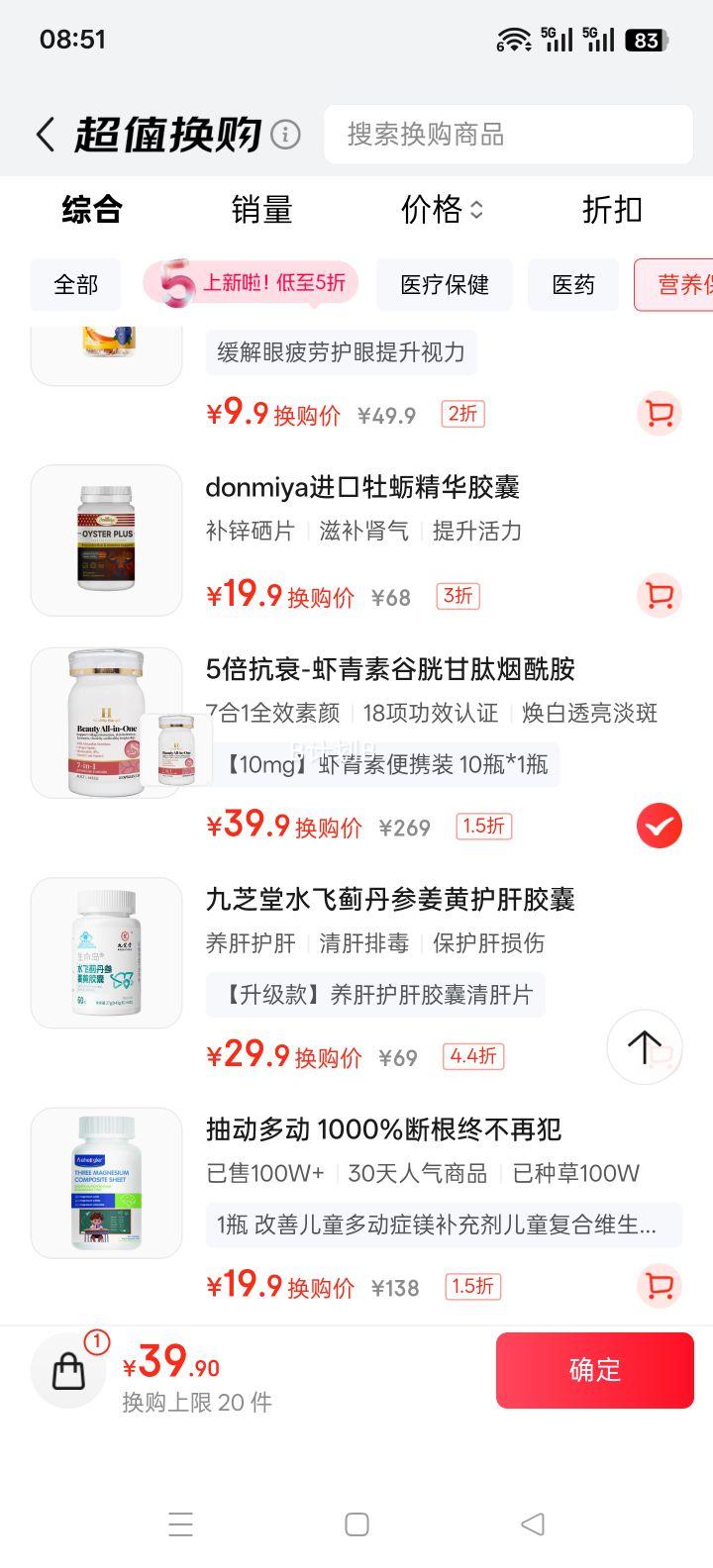
Task: Tap the 上新啦！低至5折 promo banner
Action: 246,284
